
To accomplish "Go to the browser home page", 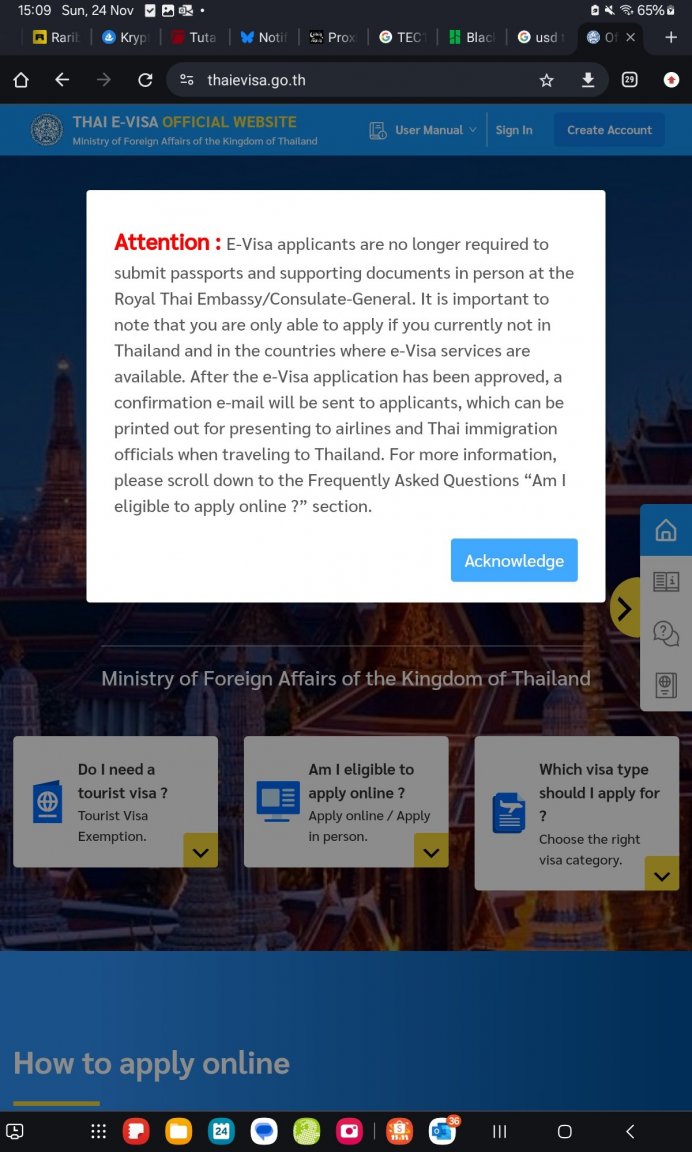I will pyautogui.click(x=21, y=80).
